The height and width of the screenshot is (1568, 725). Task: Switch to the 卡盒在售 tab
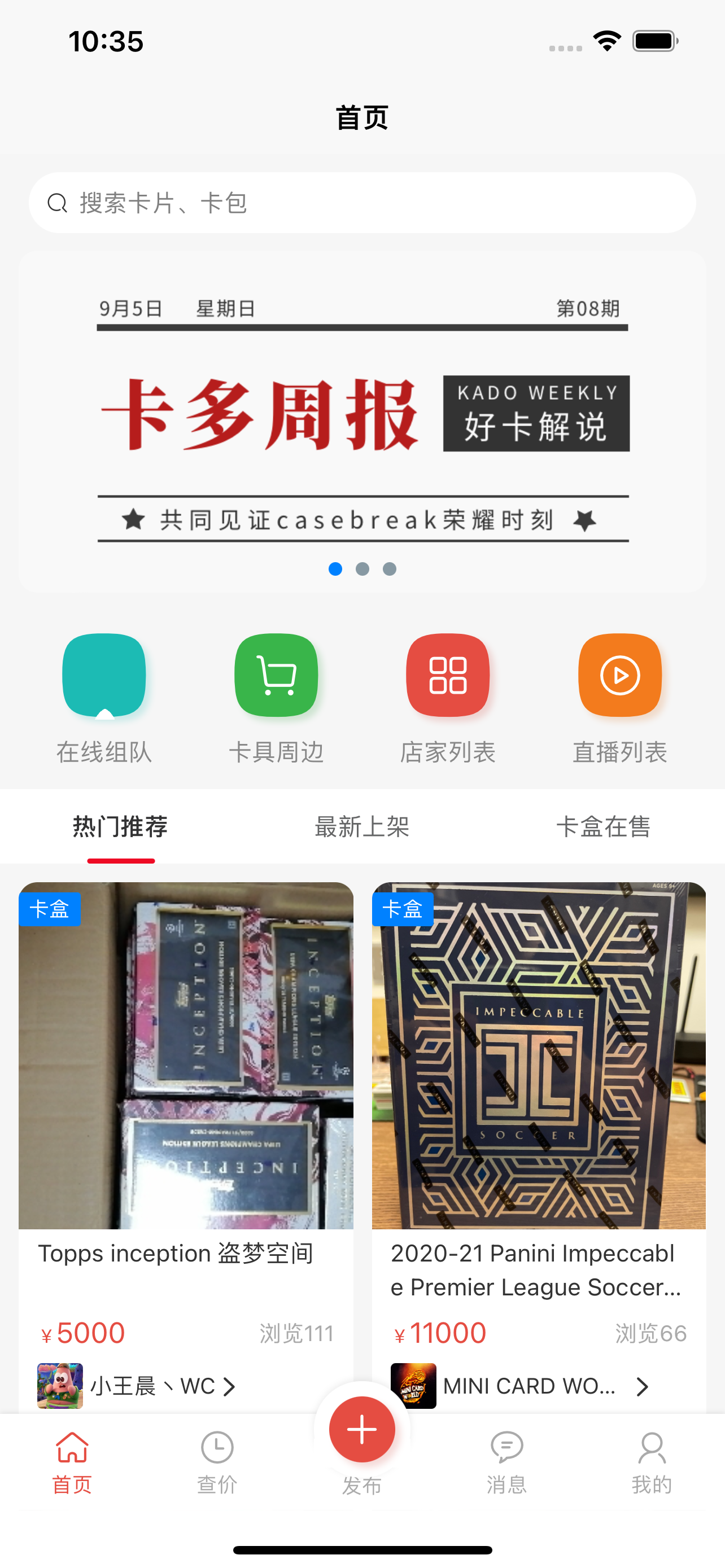tap(603, 826)
